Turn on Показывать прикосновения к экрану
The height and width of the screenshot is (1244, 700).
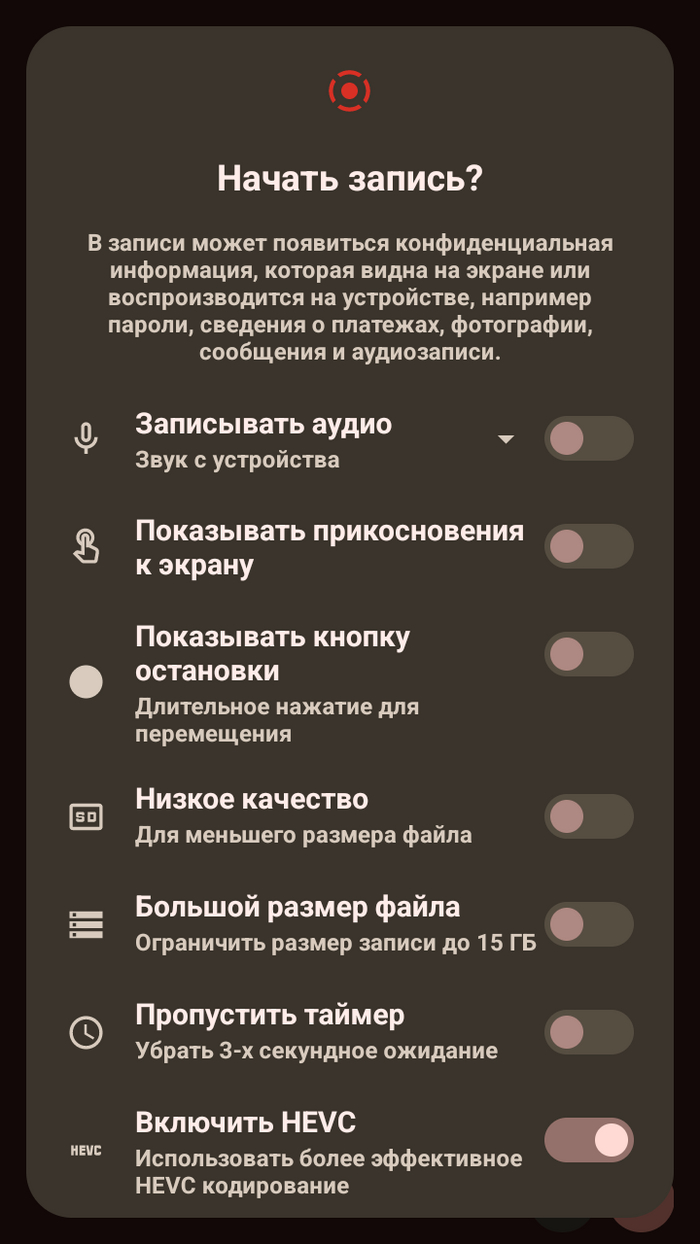[x=588, y=546]
